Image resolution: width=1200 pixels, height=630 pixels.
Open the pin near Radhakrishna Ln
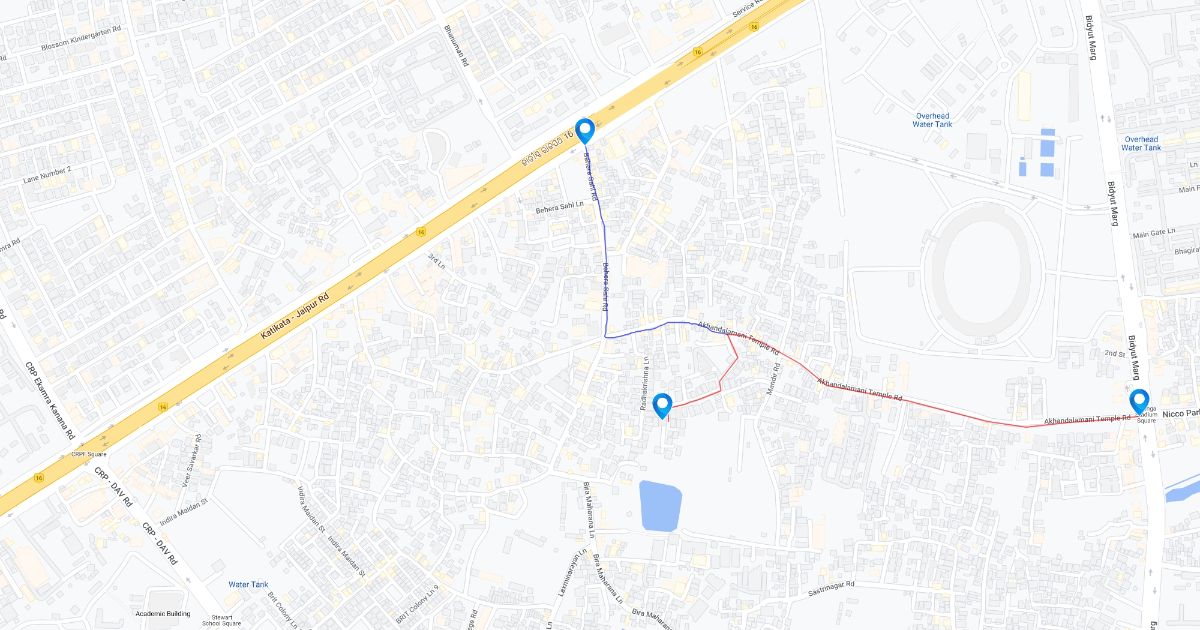pyautogui.click(x=661, y=405)
